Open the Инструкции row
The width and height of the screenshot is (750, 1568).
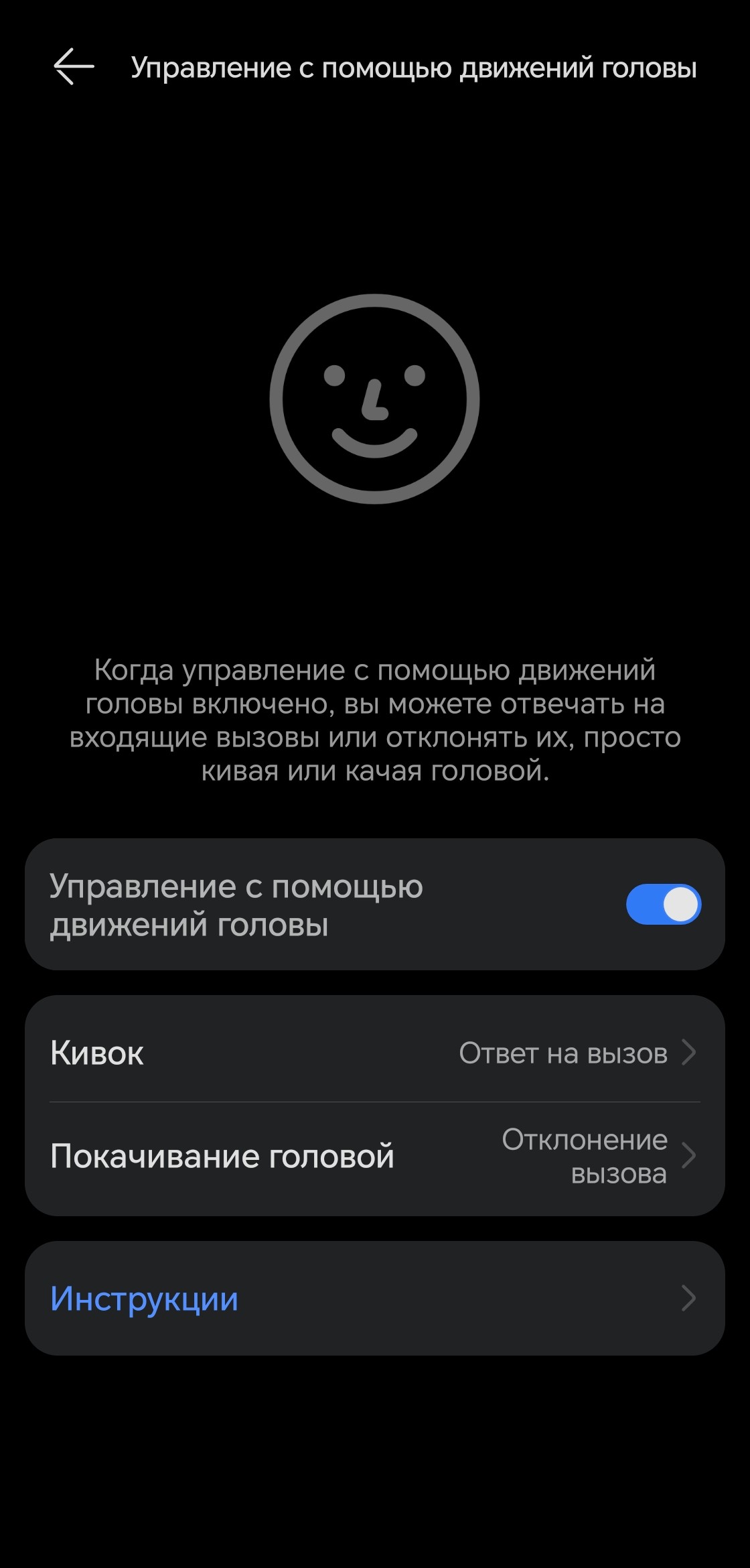pos(375,1299)
